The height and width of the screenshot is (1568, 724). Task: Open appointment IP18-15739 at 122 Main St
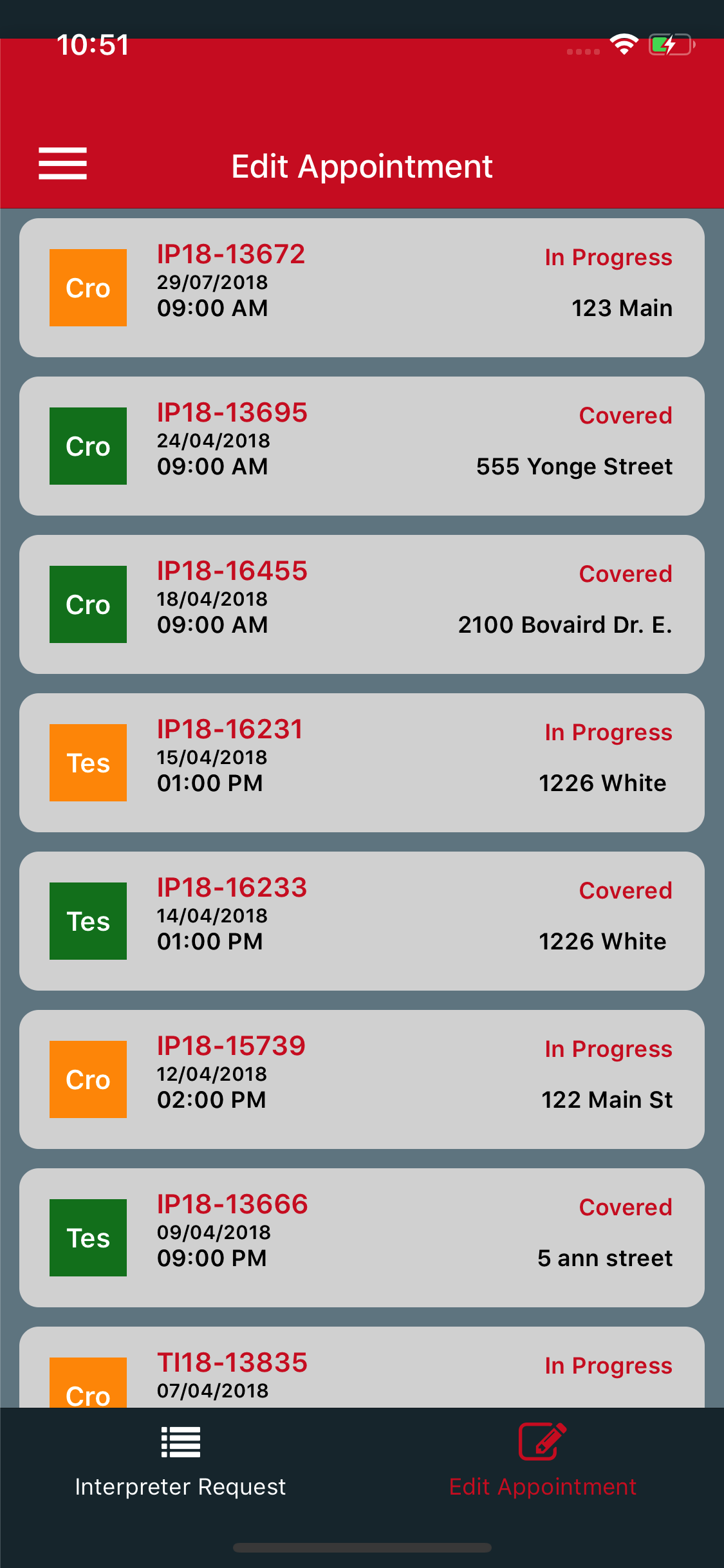pyautogui.click(x=362, y=1079)
